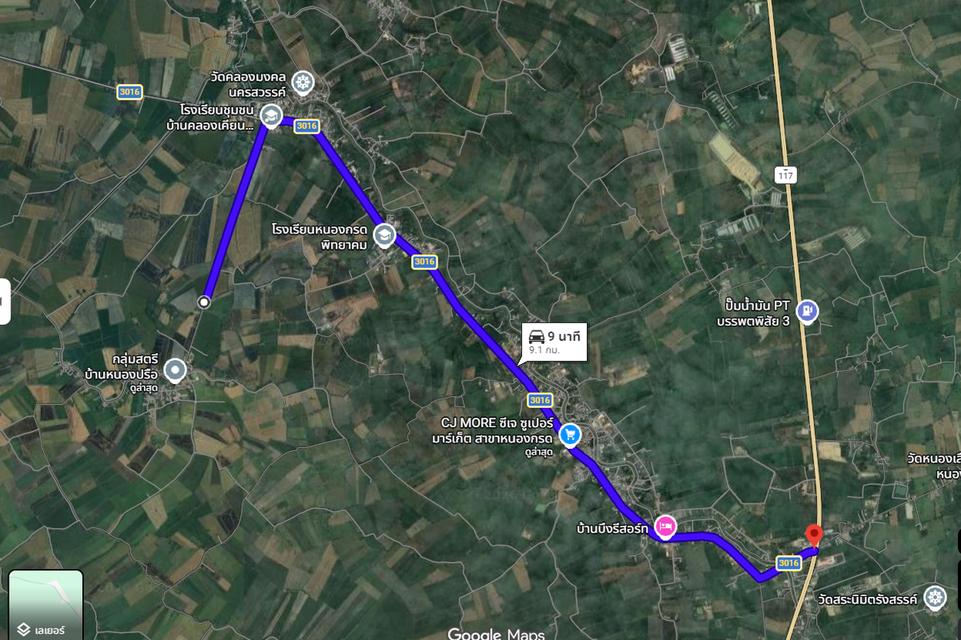
Task: Select the โรงเรียนชุมชนบ้านคลองเคียน school marker
Action: (x=271, y=117)
